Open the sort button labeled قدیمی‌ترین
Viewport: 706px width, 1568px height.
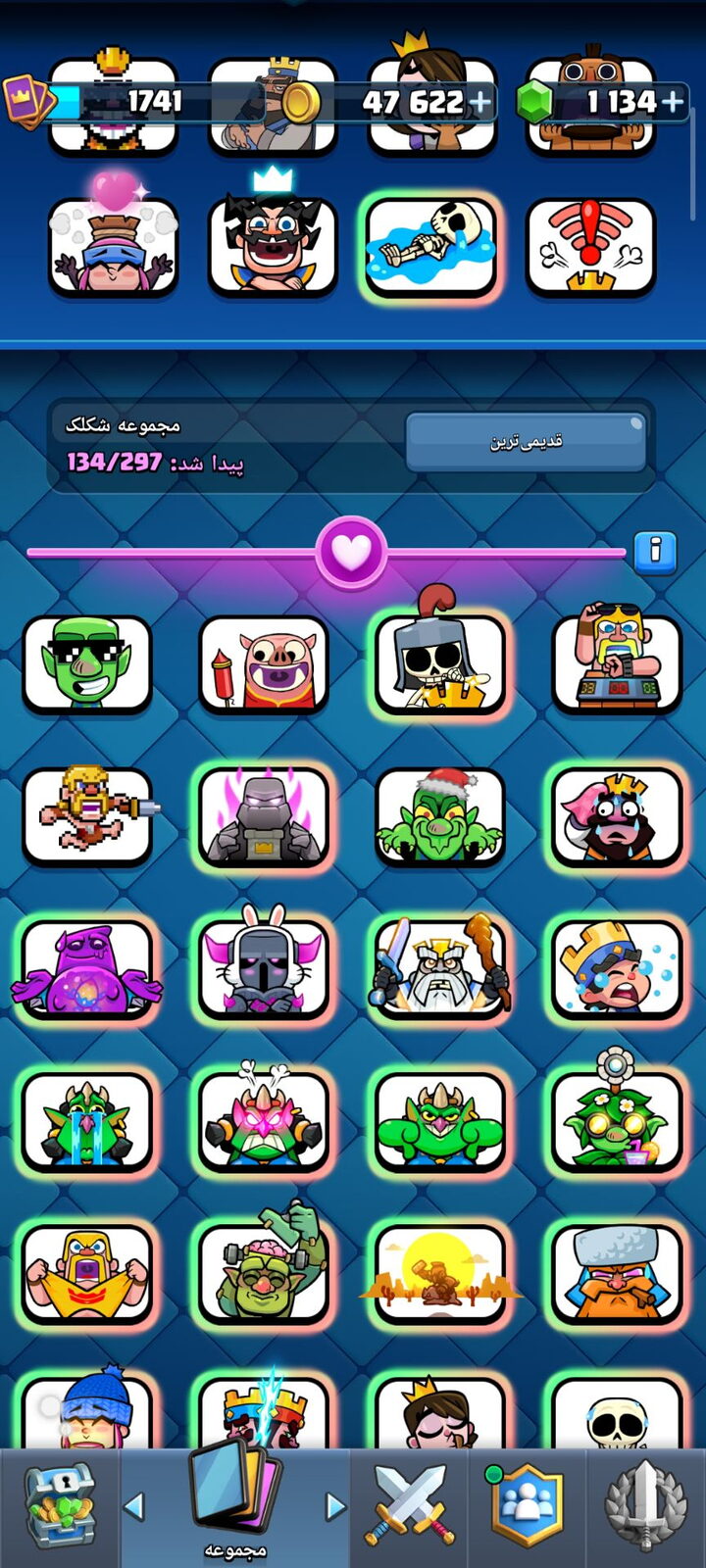(x=527, y=442)
